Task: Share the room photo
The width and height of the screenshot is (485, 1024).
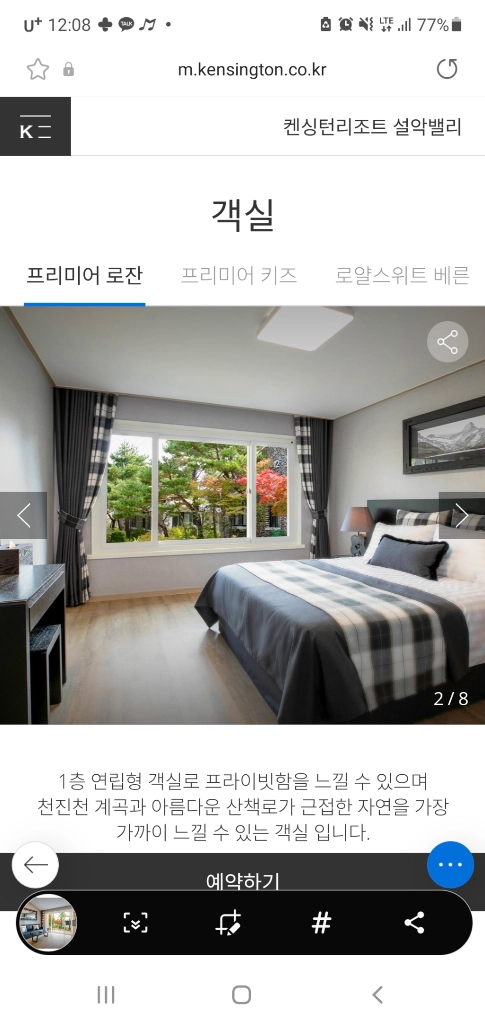Action: coord(448,342)
